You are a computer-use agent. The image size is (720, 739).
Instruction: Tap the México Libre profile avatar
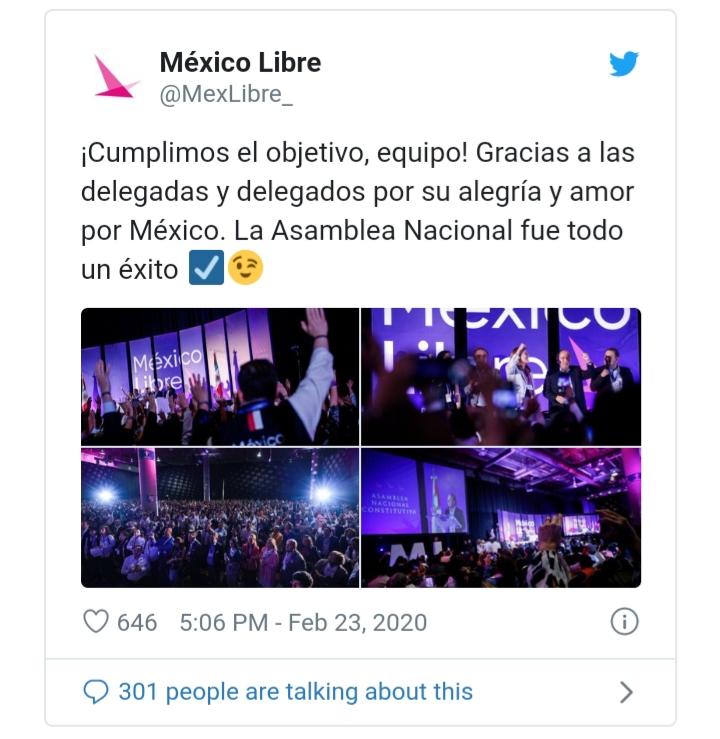[x=117, y=77]
